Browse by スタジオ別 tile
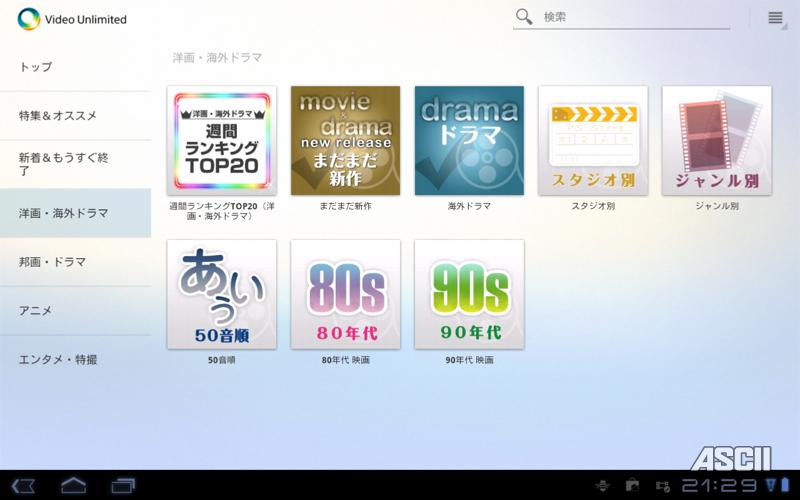Screen dimensions: 800x500 point(593,141)
